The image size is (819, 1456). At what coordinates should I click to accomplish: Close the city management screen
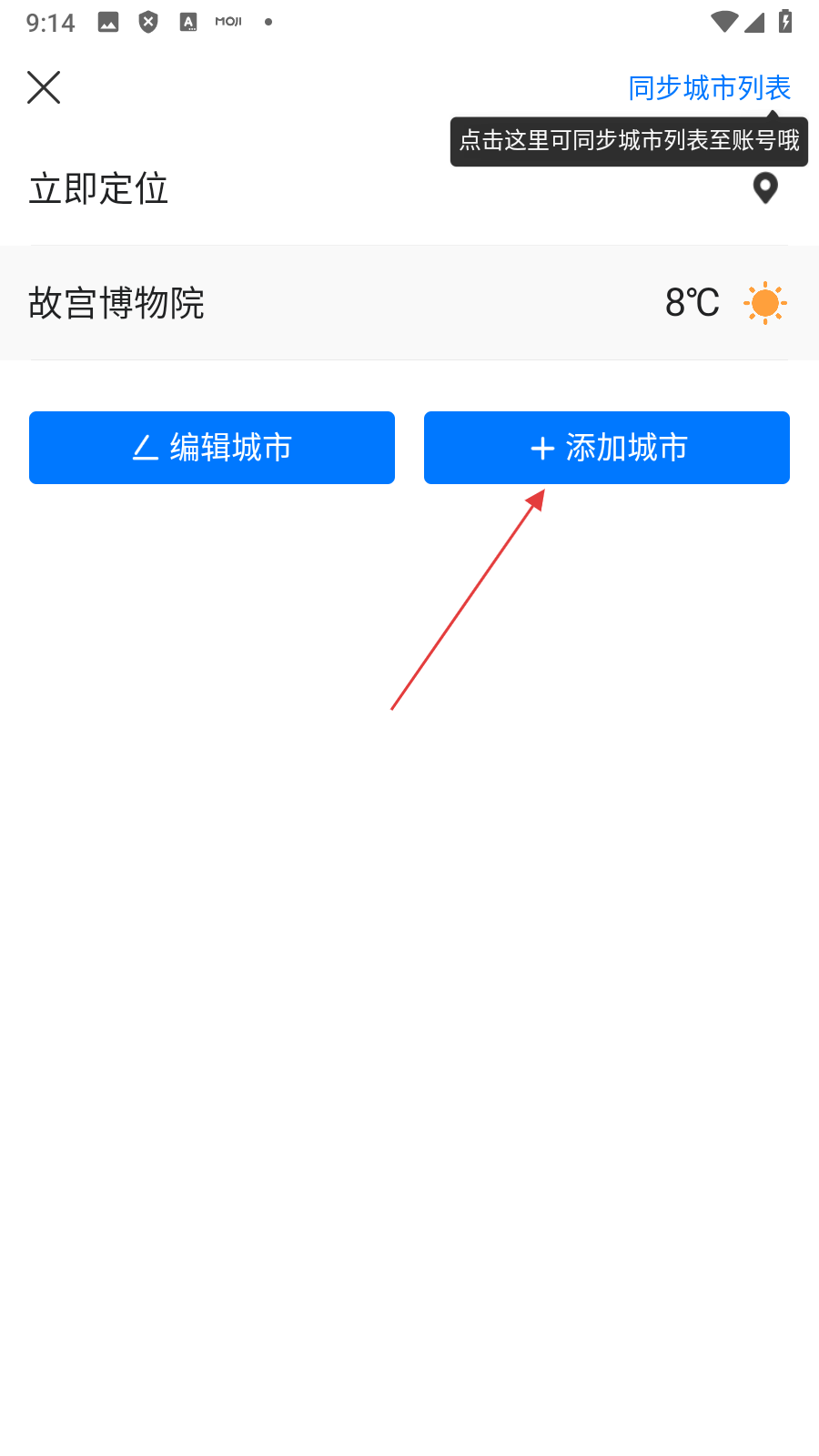pos(44,87)
